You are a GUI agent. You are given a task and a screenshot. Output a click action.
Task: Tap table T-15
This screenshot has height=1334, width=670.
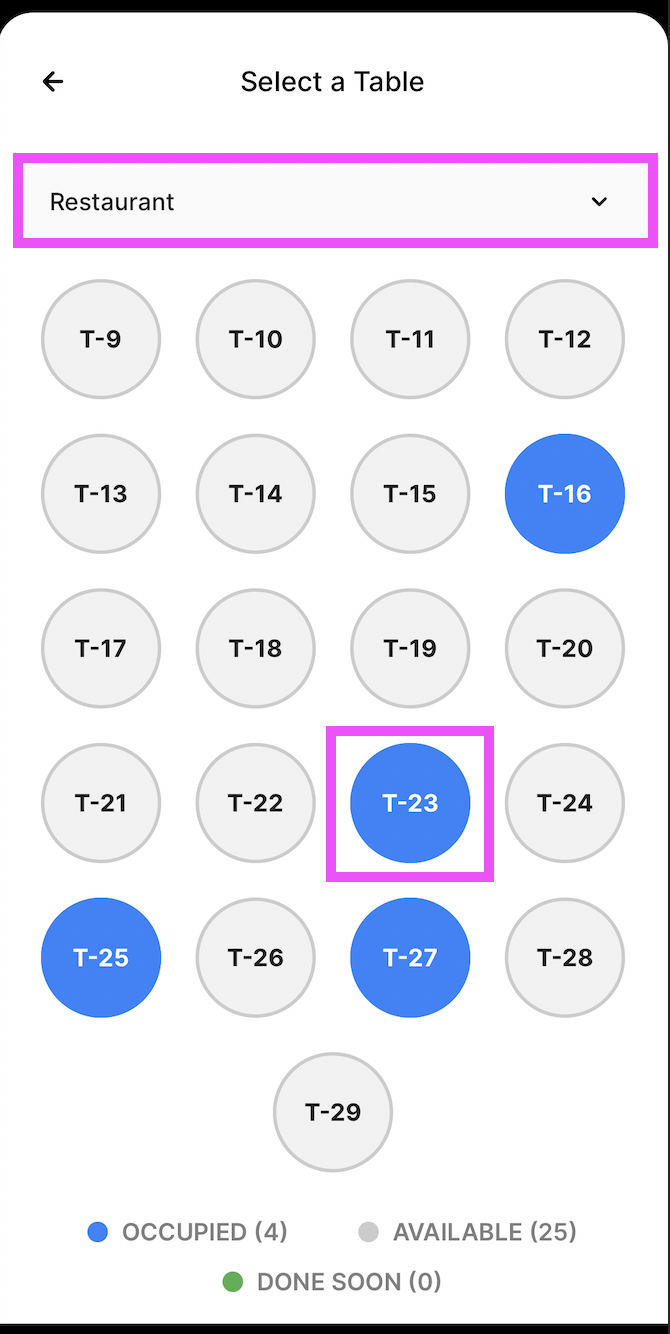(410, 494)
